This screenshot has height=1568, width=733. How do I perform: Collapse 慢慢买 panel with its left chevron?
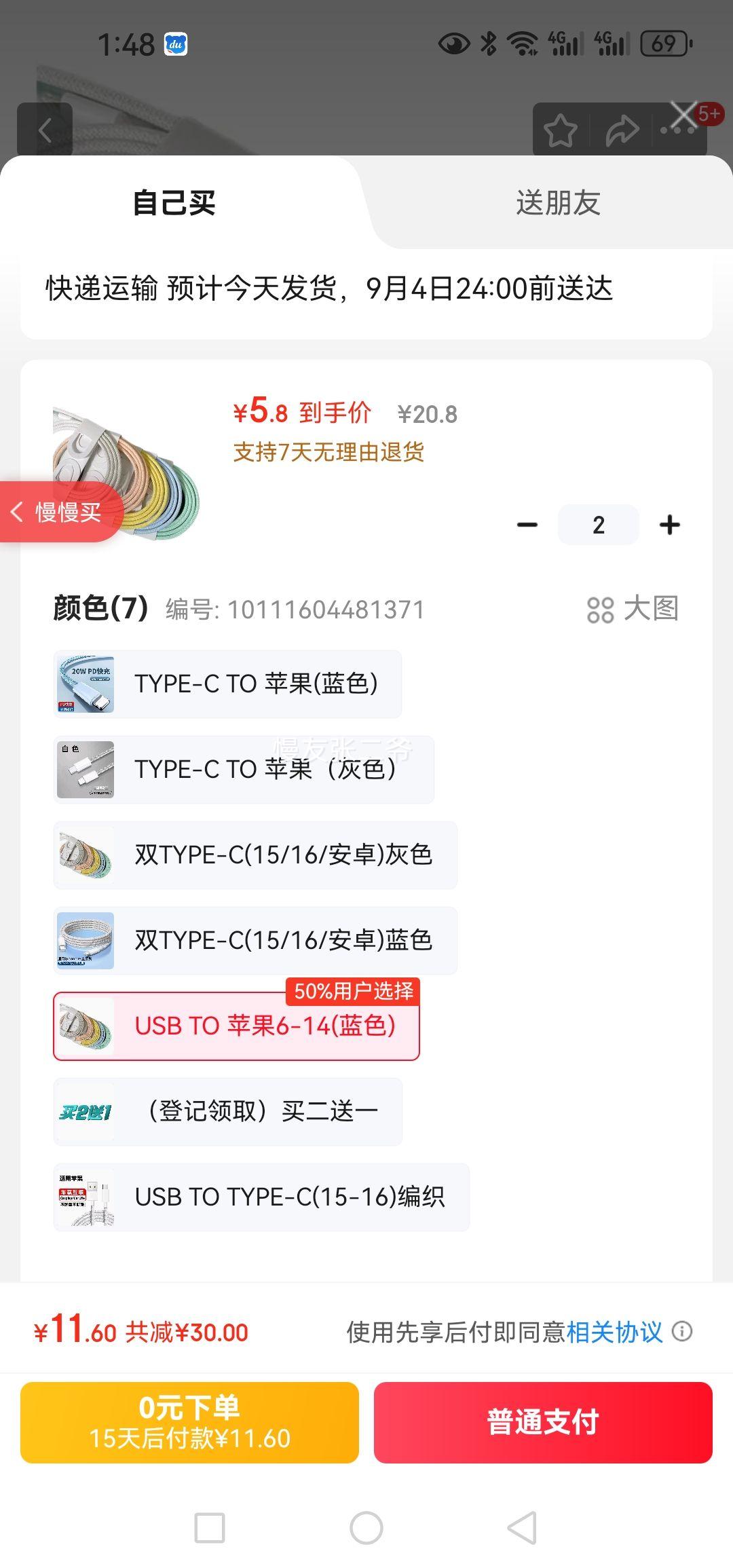click(18, 514)
